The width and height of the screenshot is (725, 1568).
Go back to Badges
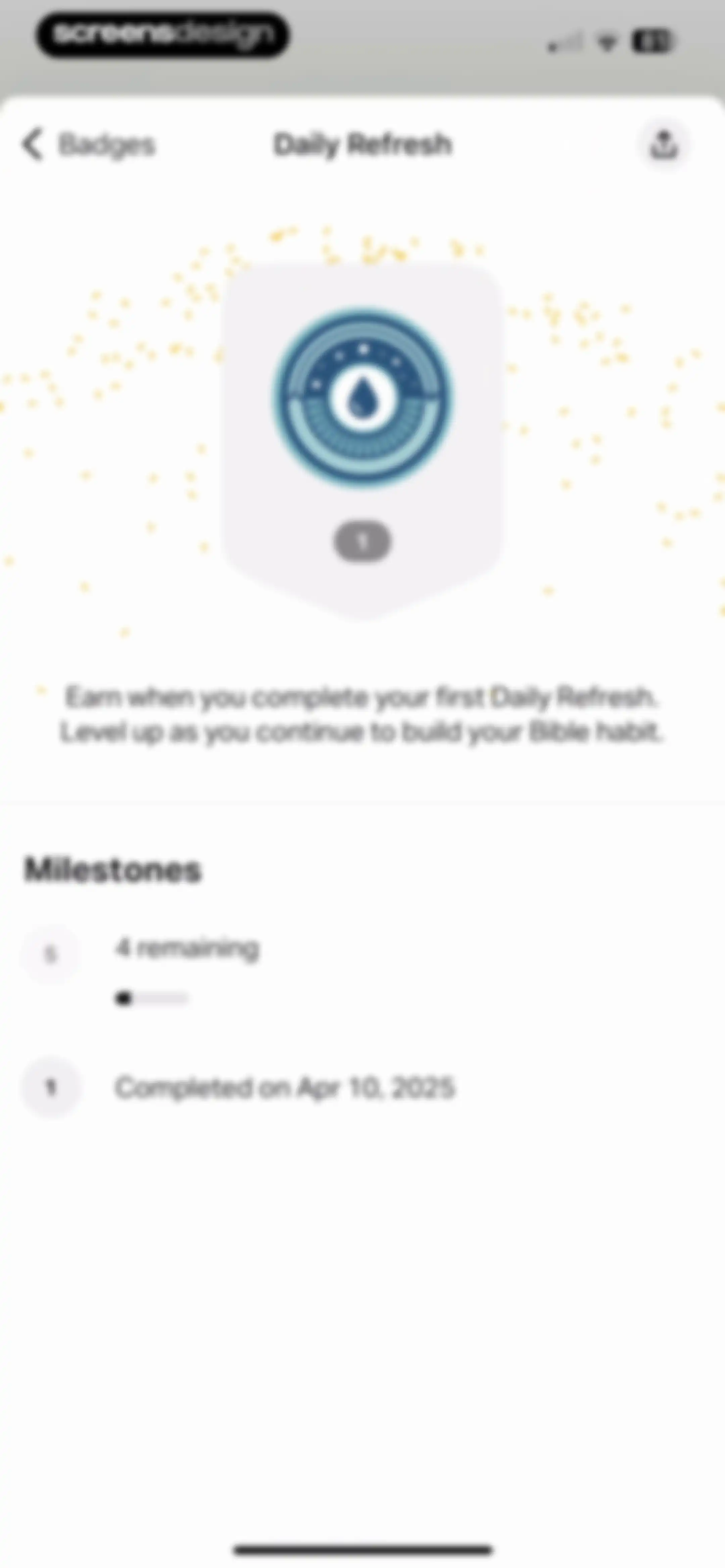[88, 145]
